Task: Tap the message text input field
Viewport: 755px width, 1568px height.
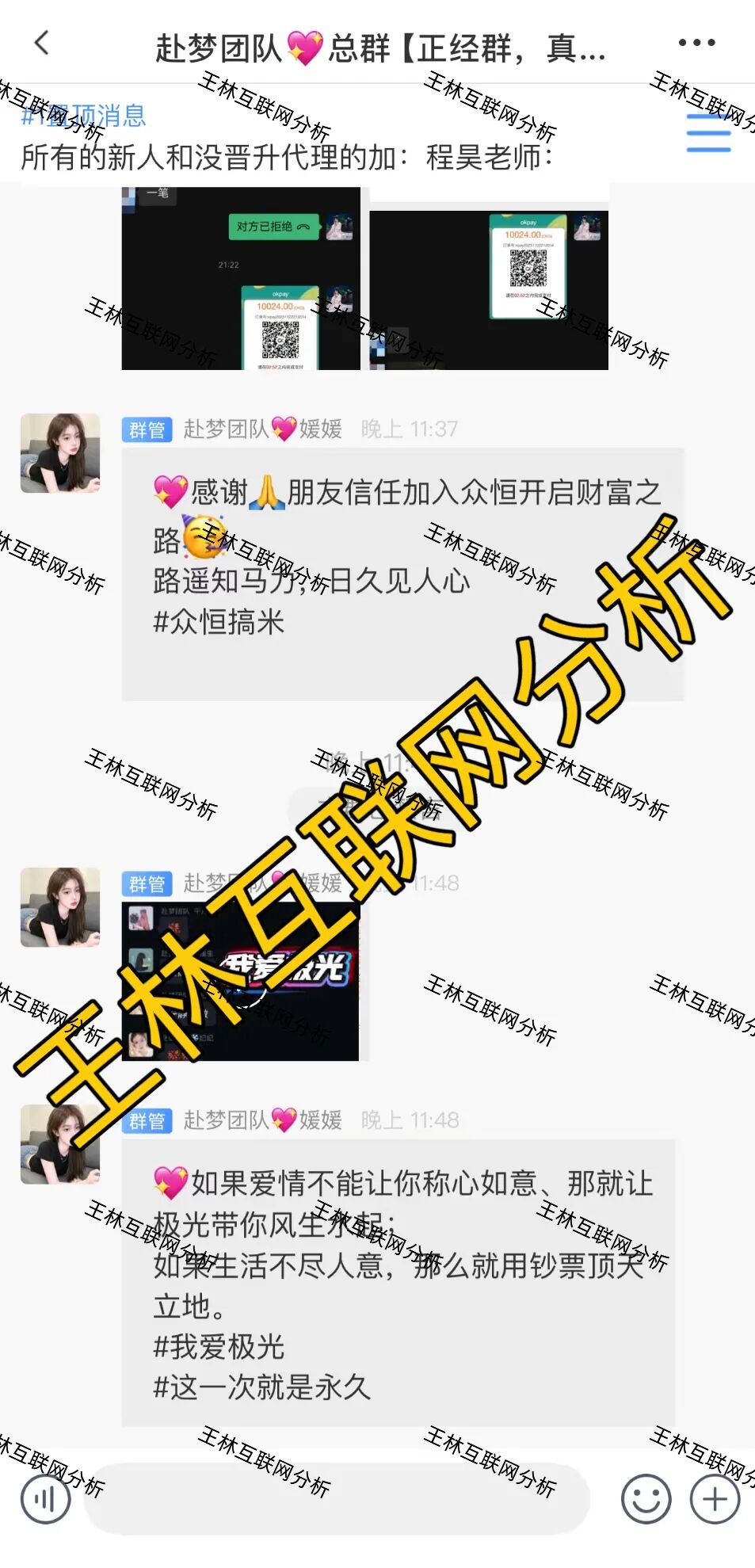Action: point(337,1499)
